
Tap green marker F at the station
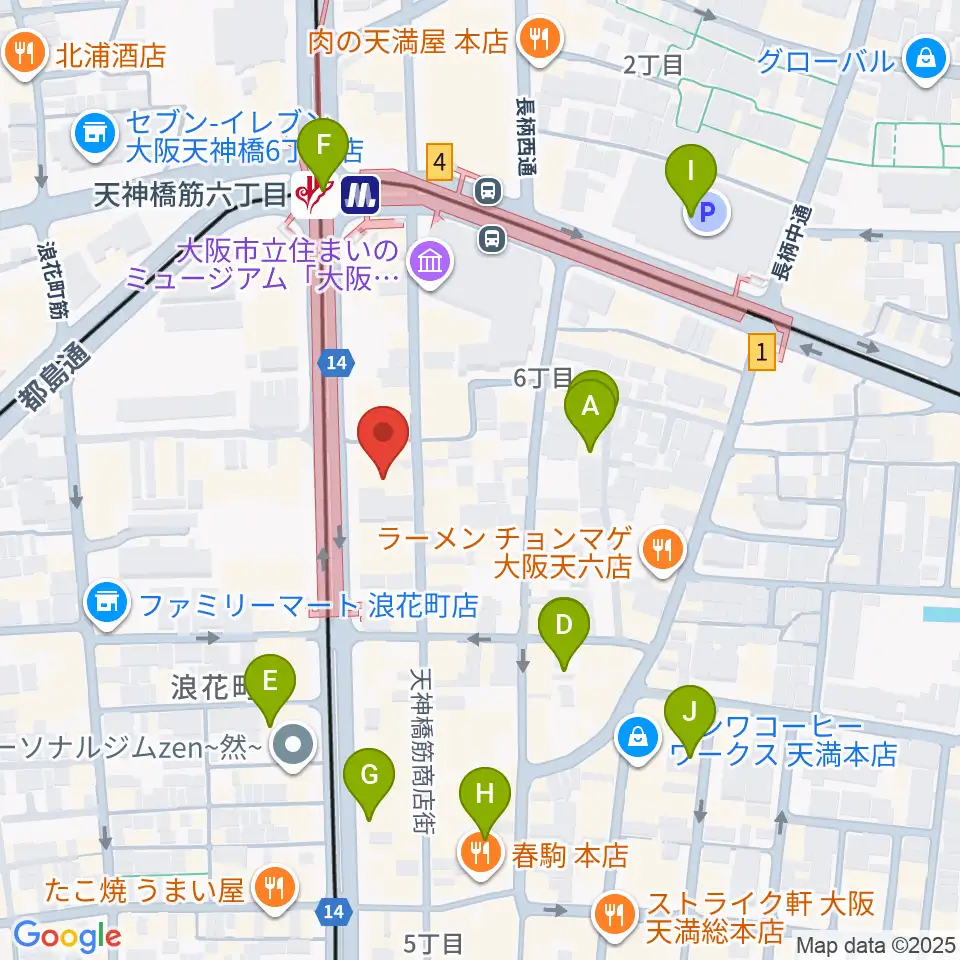click(x=323, y=154)
